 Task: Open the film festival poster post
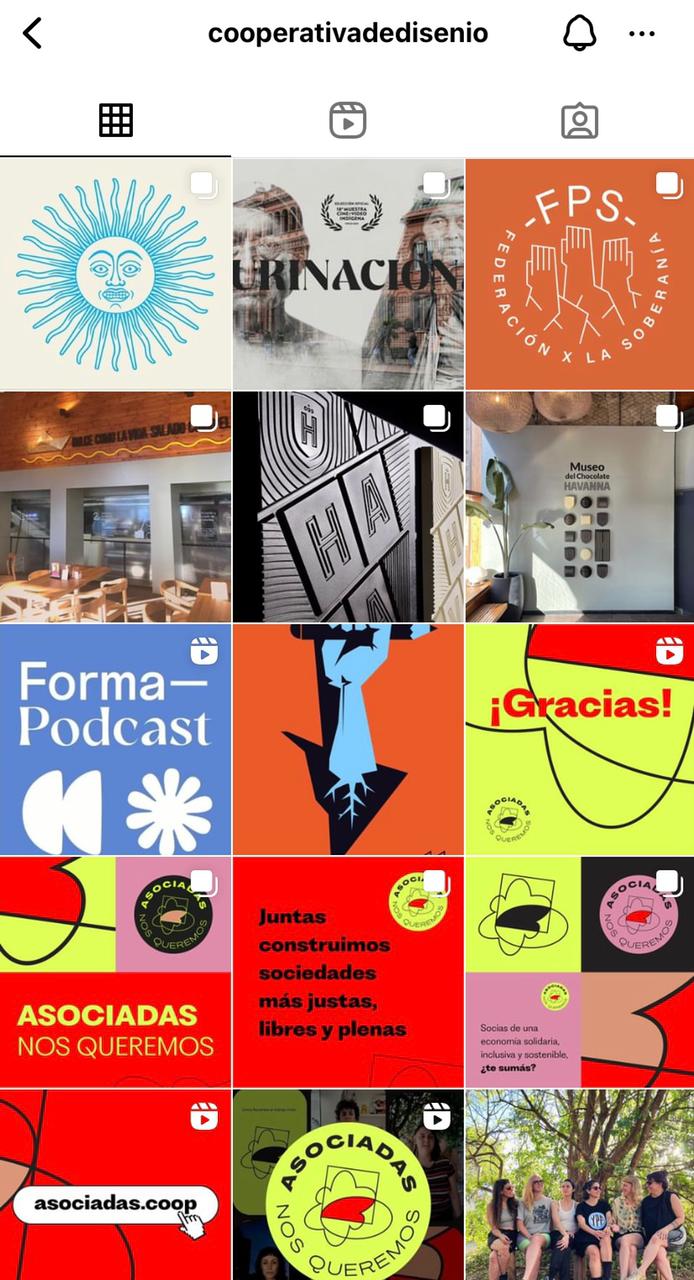pos(347,274)
